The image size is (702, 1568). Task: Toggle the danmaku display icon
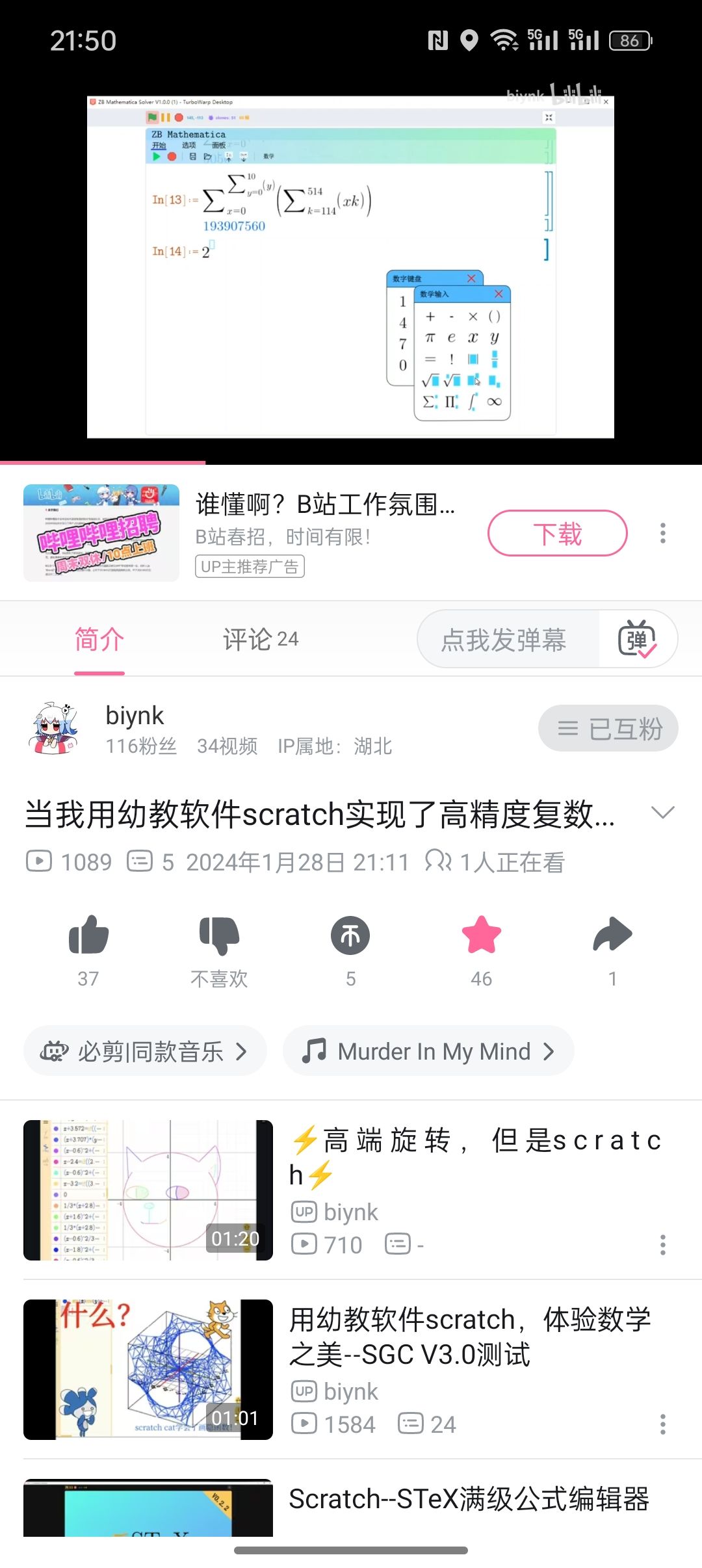tap(637, 640)
